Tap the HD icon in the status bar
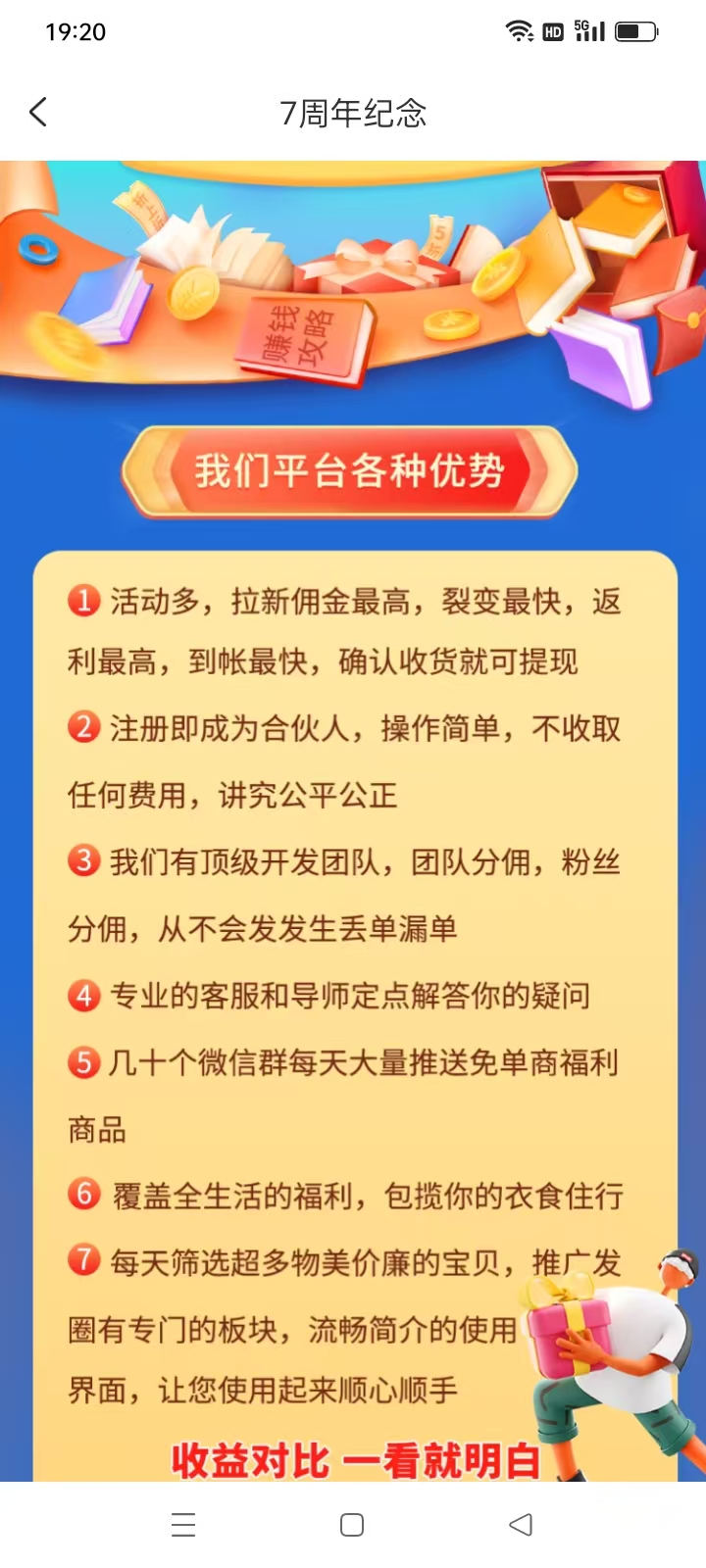The height and width of the screenshot is (1568, 706). pyautogui.click(x=552, y=31)
